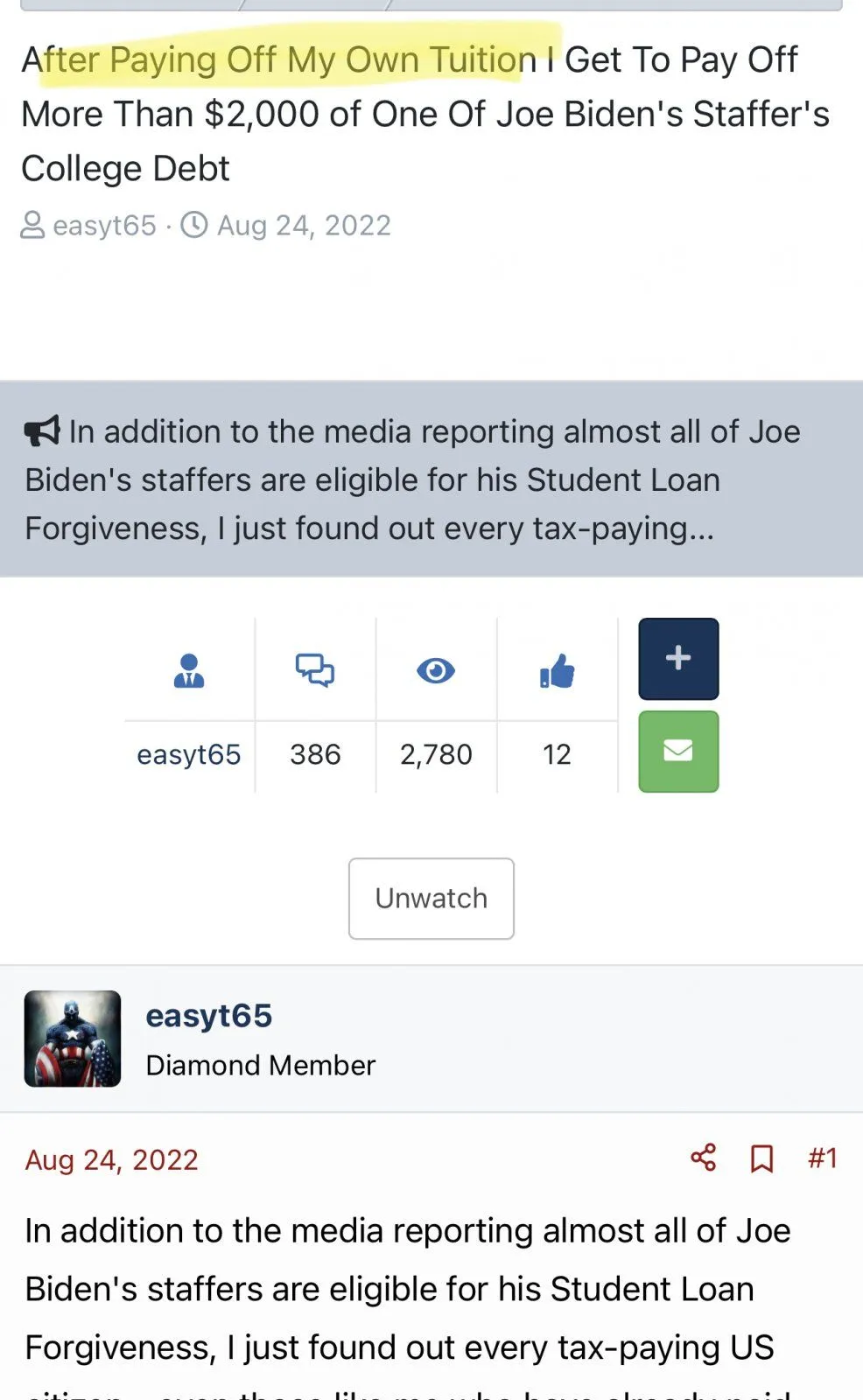Tap the dark blue plus button
The width and height of the screenshot is (863, 1400).
[678, 659]
